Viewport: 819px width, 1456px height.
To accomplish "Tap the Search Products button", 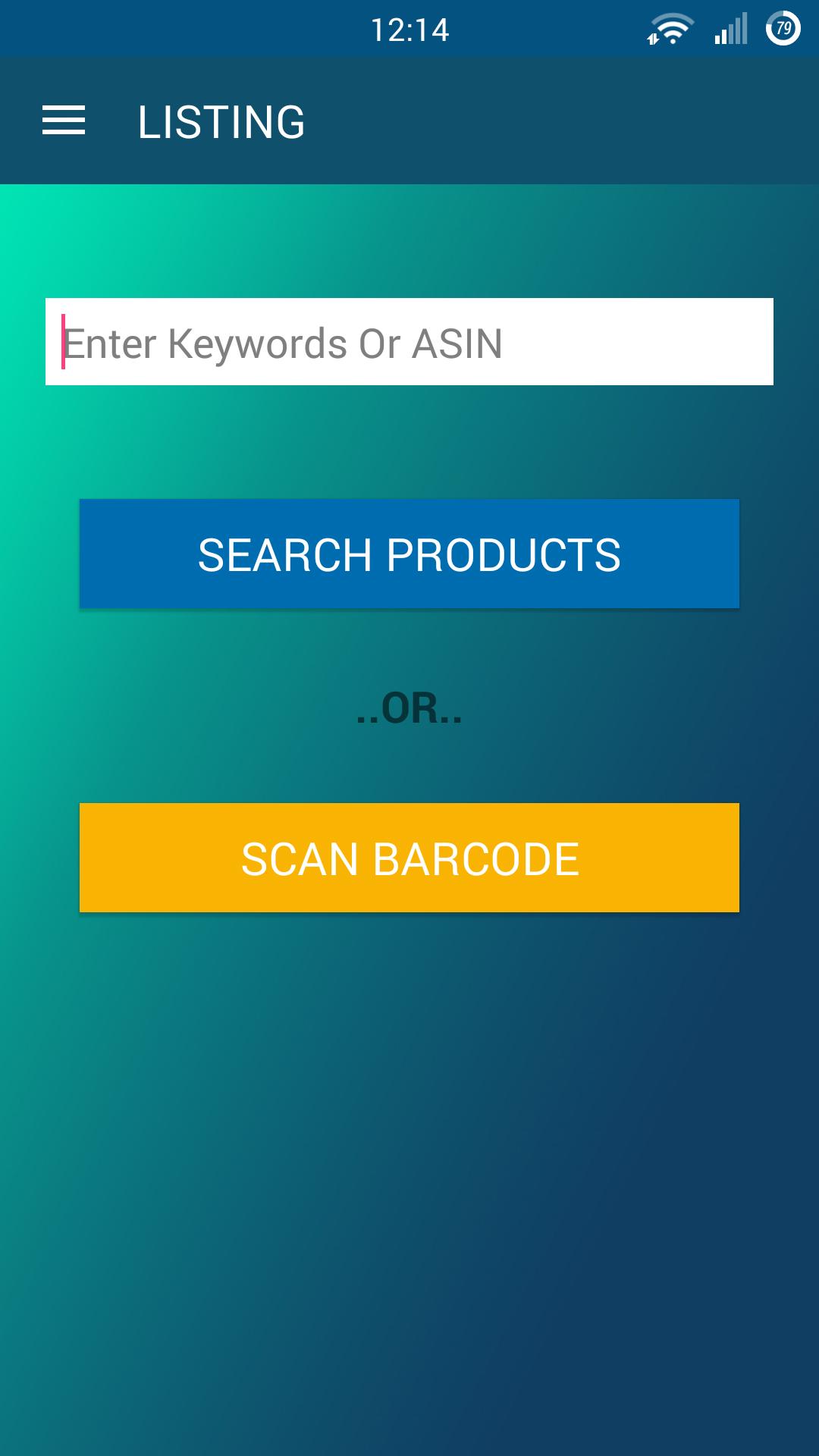I will [x=409, y=554].
